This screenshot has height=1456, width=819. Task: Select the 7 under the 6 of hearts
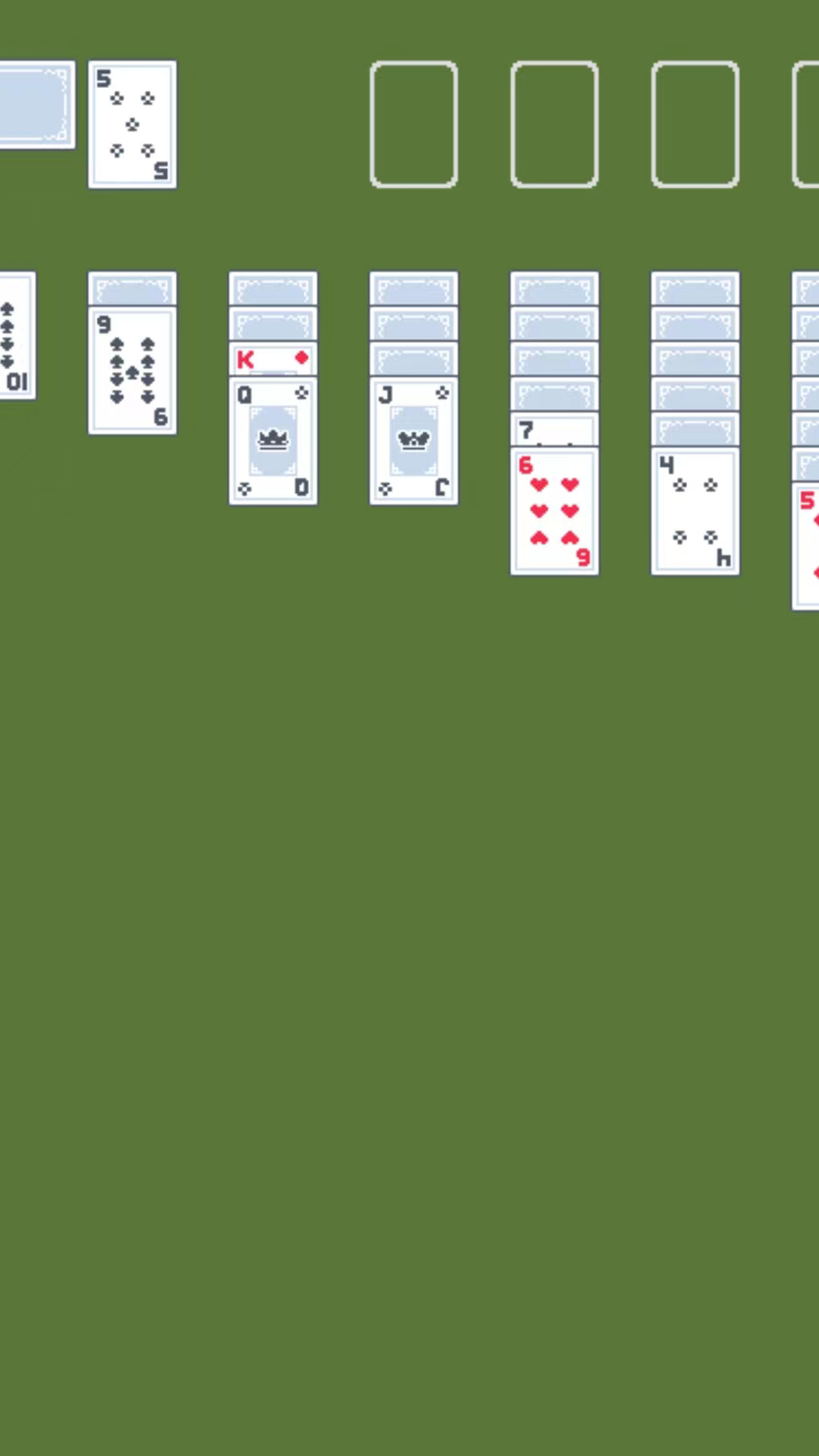[x=554, y=431]
